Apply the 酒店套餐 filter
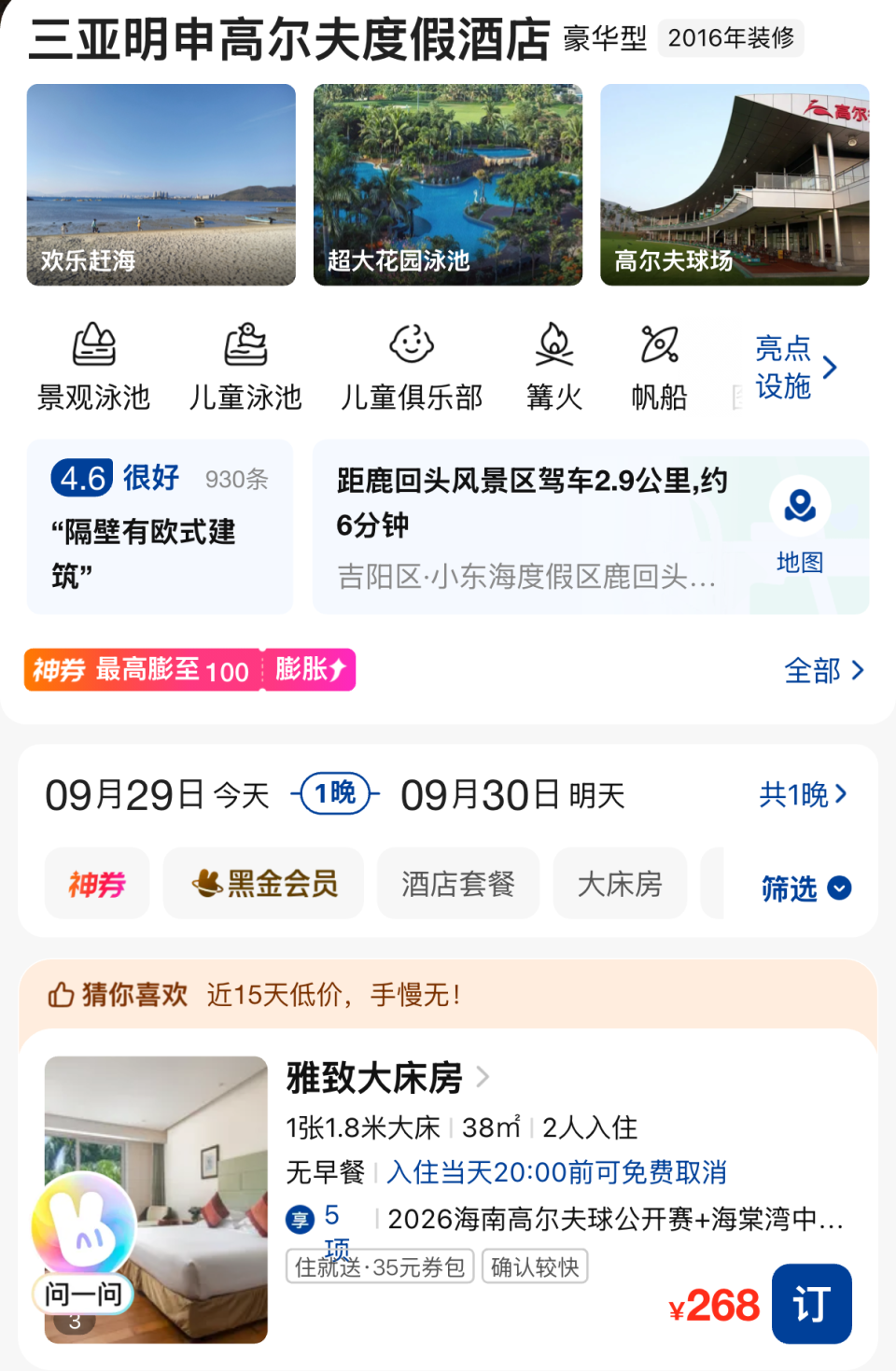Image resolution: width=896 pixels, height=1371 pixels. (458, 884)
